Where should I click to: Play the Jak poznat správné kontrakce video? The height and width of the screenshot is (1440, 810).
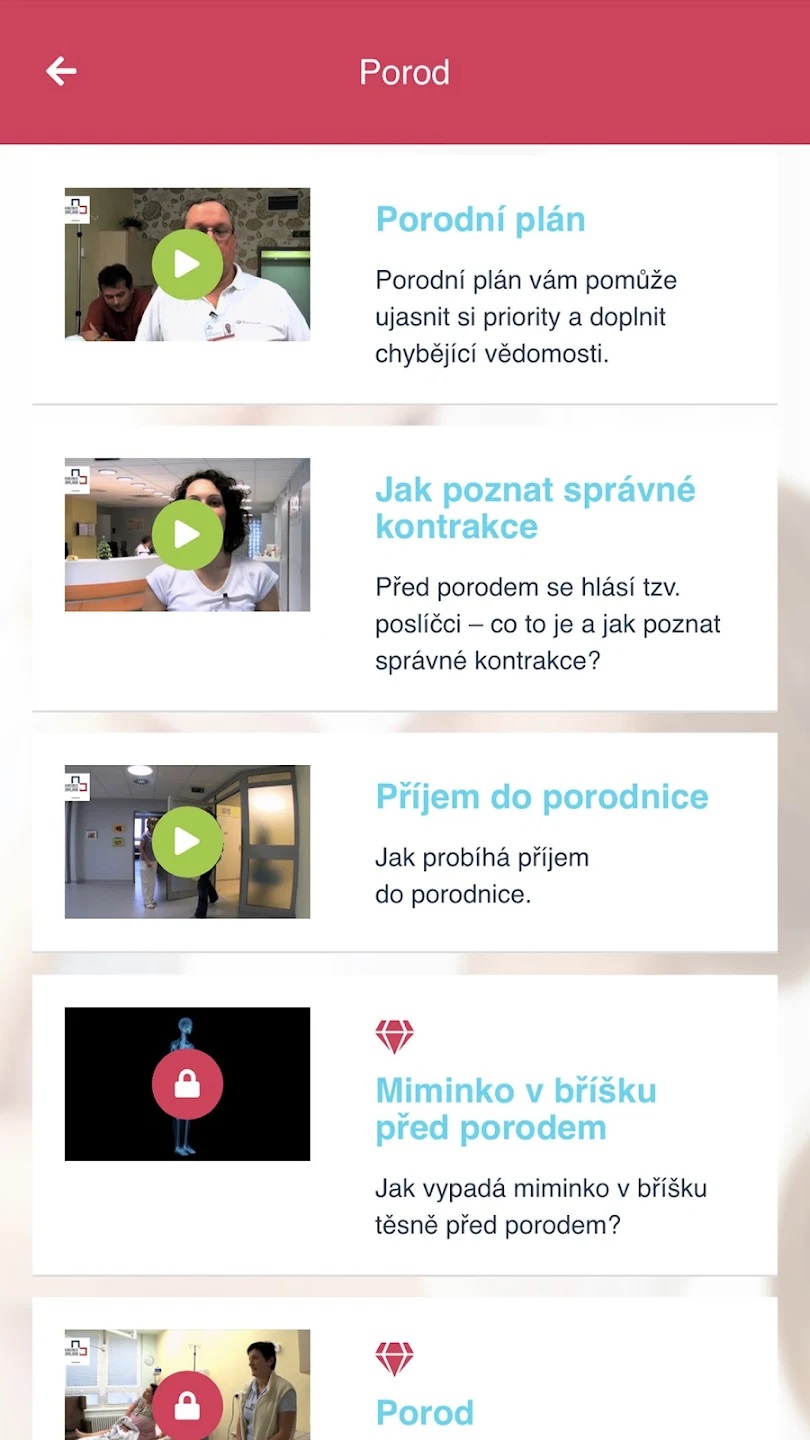pyautogui.click(x=187, y=534)
